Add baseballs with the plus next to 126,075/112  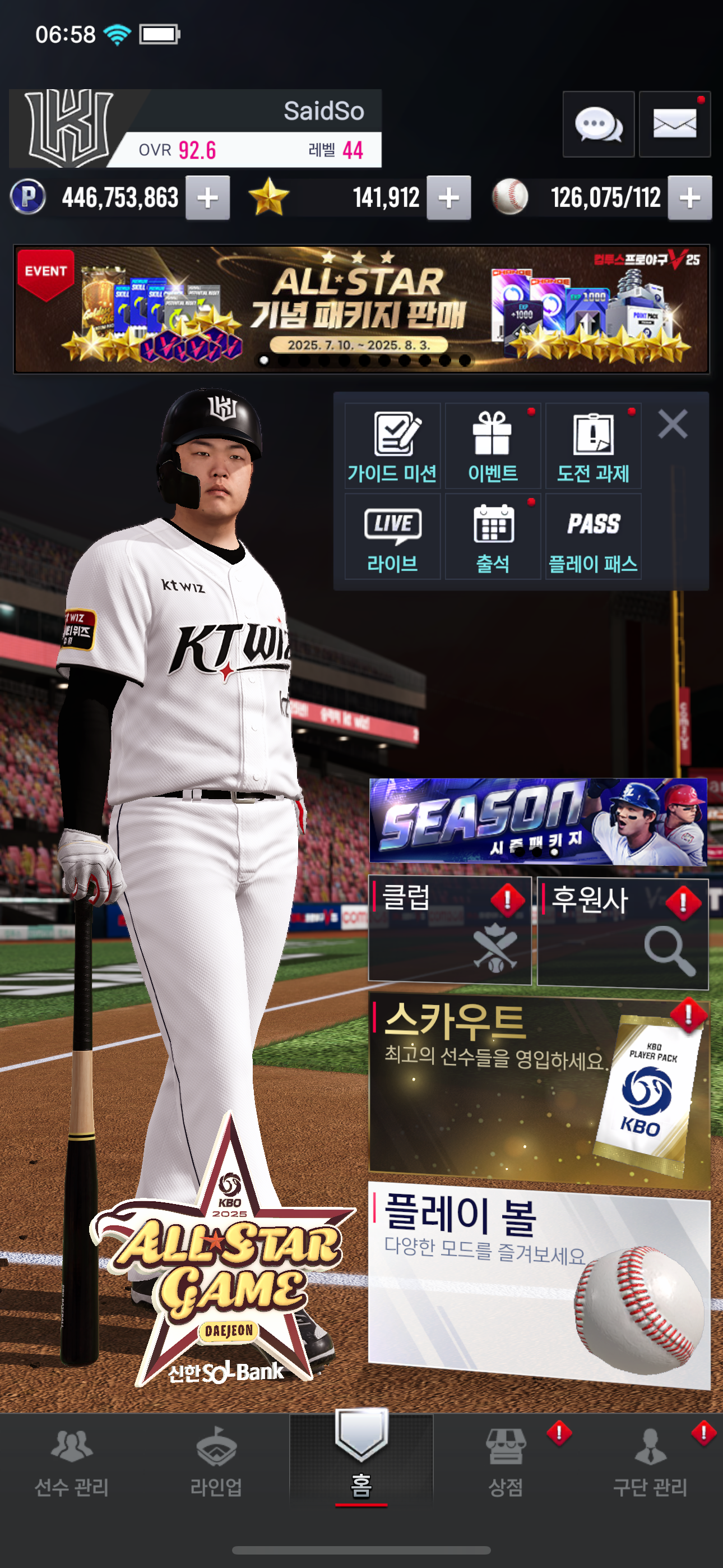pyautogui.click(x=689, y=198)
